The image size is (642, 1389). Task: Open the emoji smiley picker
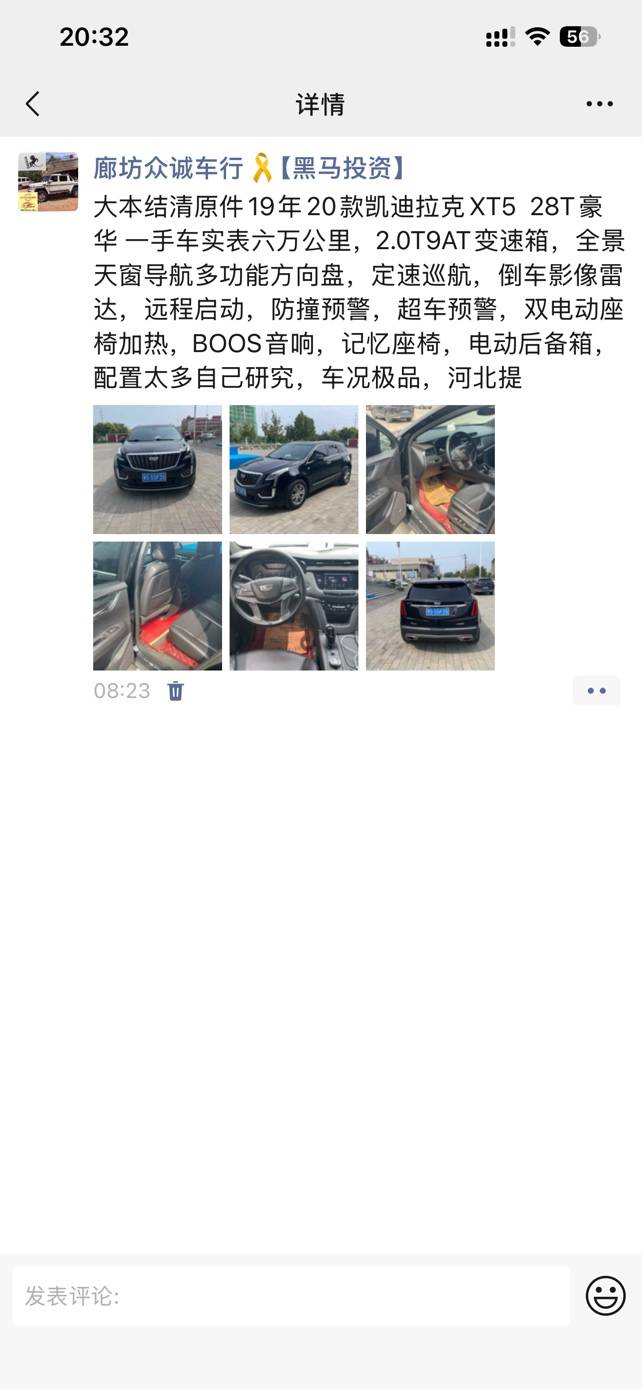point(605,1296)
